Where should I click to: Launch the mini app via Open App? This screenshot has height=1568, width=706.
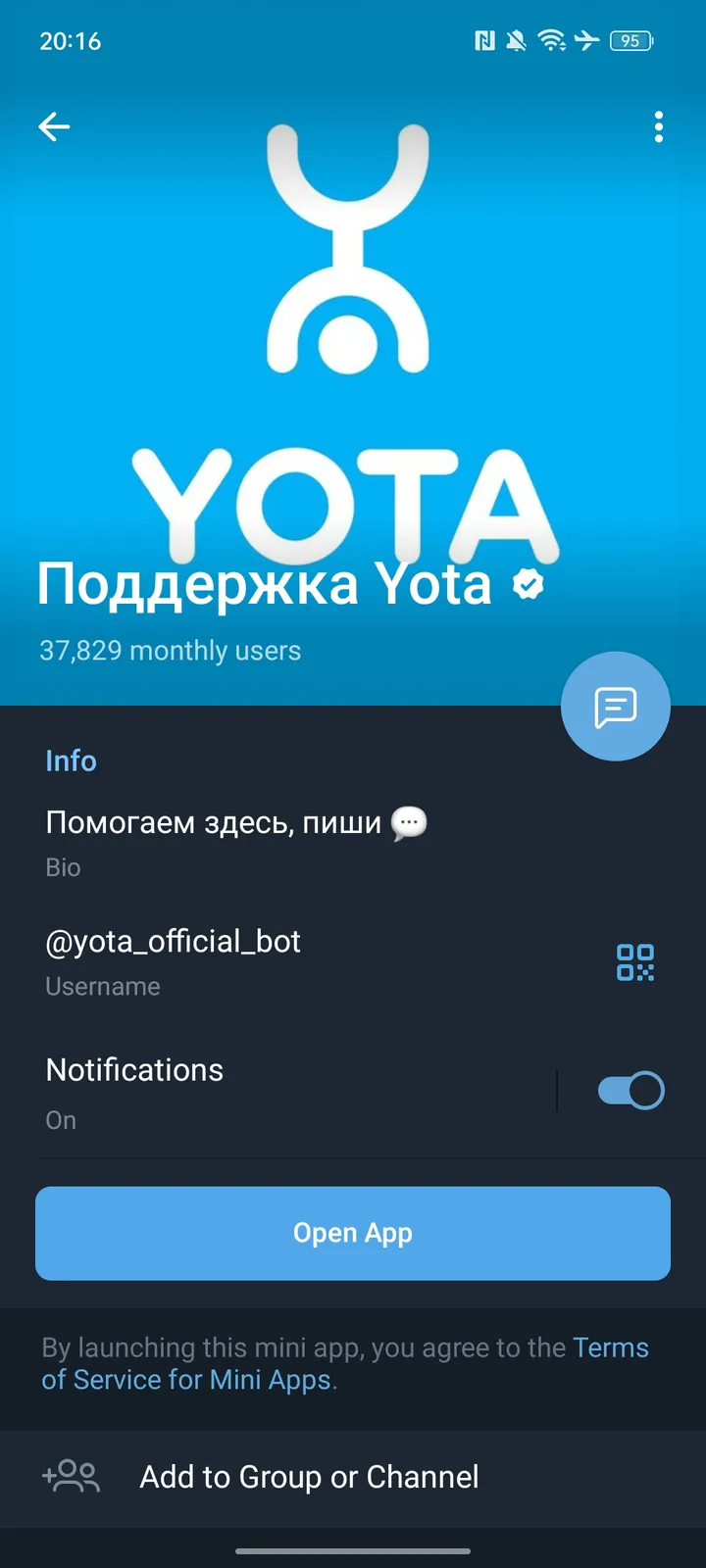click(x=353, y=1233)
